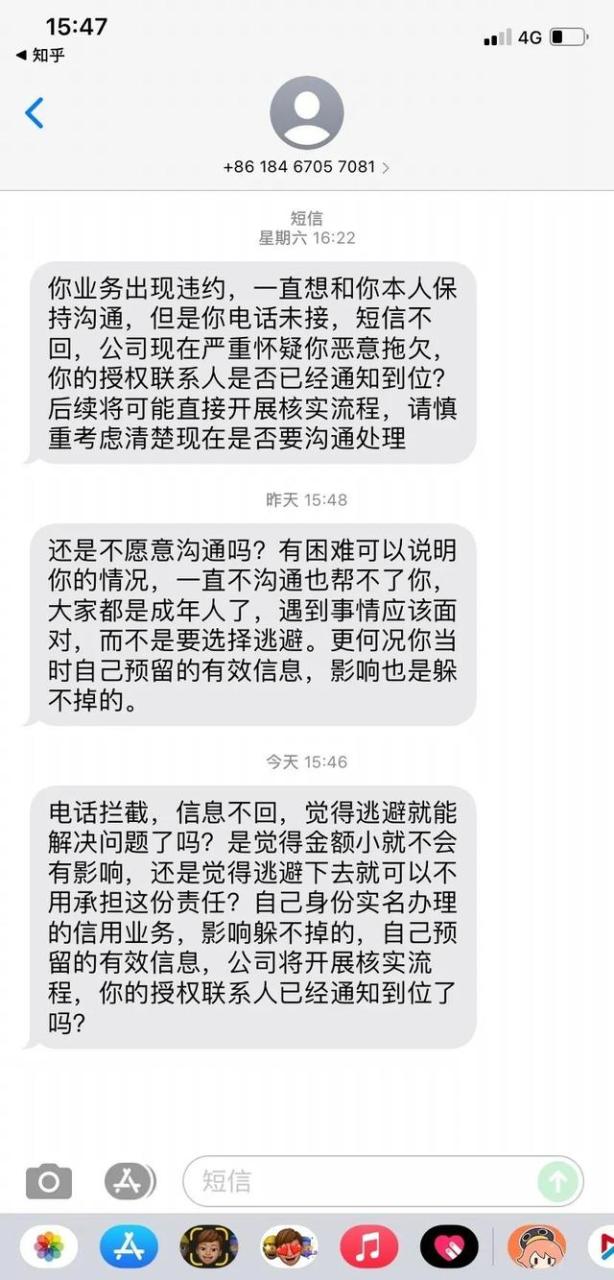The height and width of the screenshot is (1280, 614).
Task: Open the Music app in the strip
Action: (369, 1246)
